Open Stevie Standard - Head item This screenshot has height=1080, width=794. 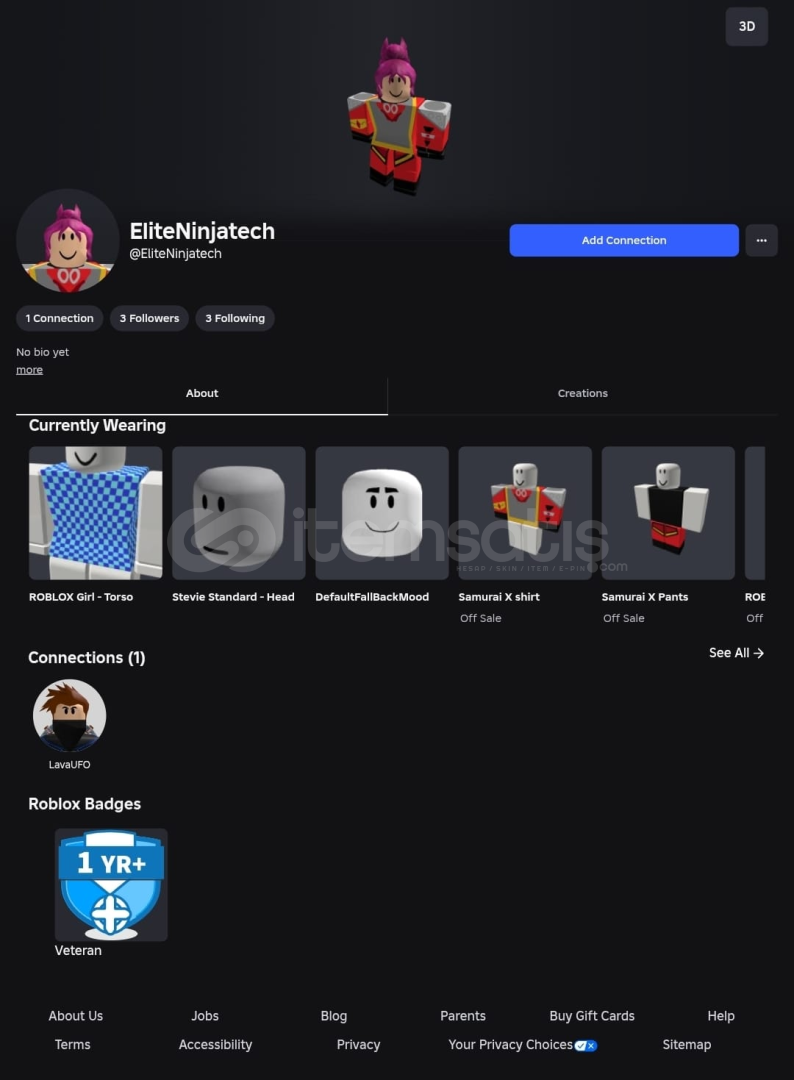coord(238,513)
